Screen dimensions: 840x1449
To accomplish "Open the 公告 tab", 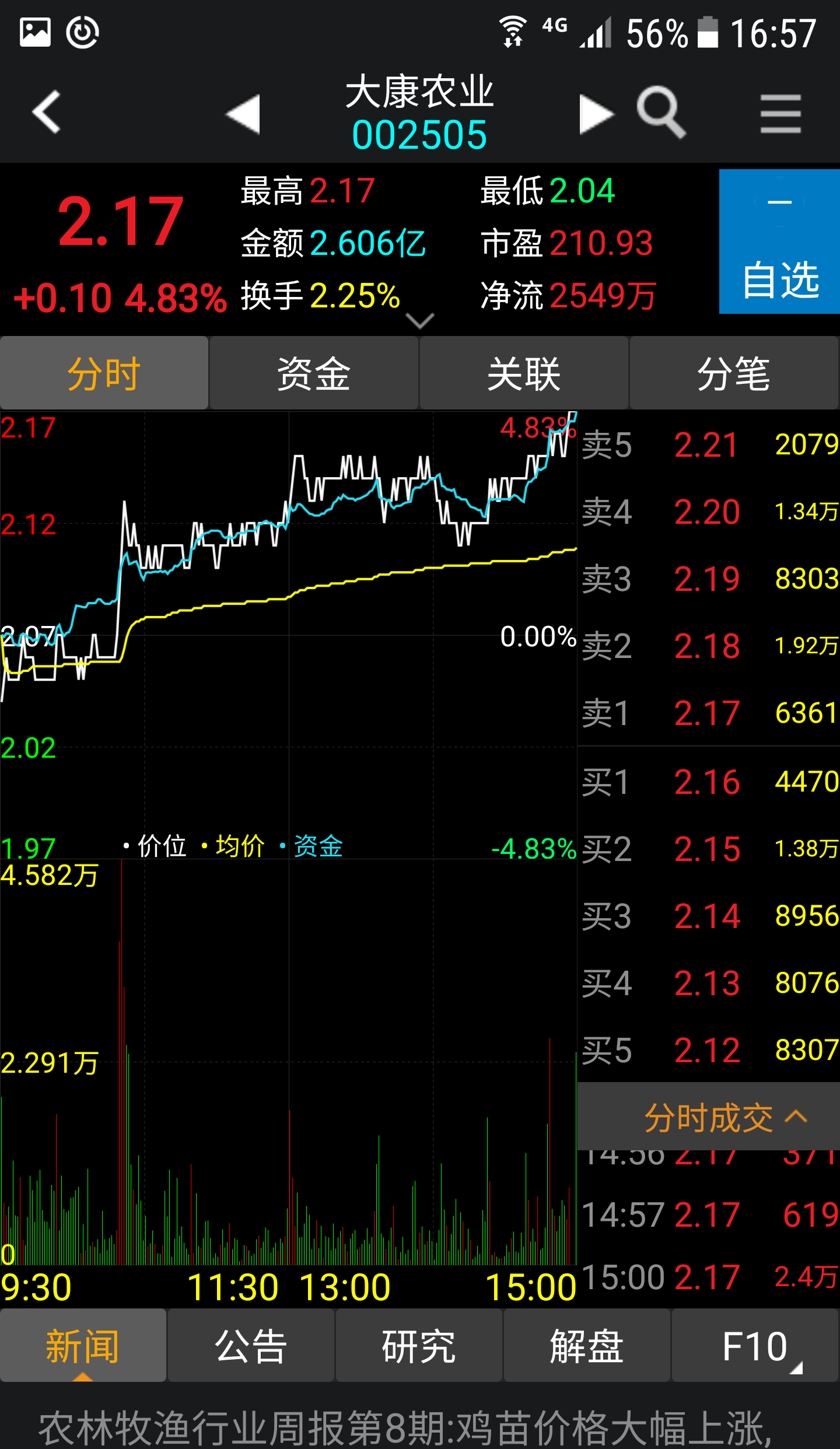I will tap(251, 1346).
